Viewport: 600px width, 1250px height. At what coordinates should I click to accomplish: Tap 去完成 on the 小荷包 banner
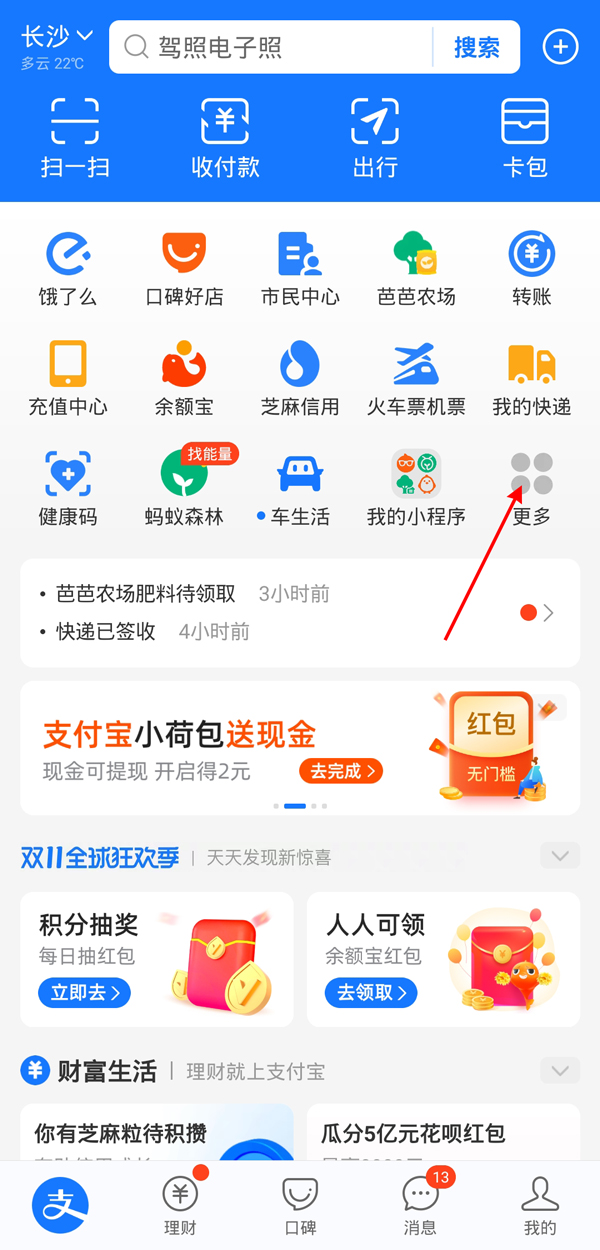341,771
